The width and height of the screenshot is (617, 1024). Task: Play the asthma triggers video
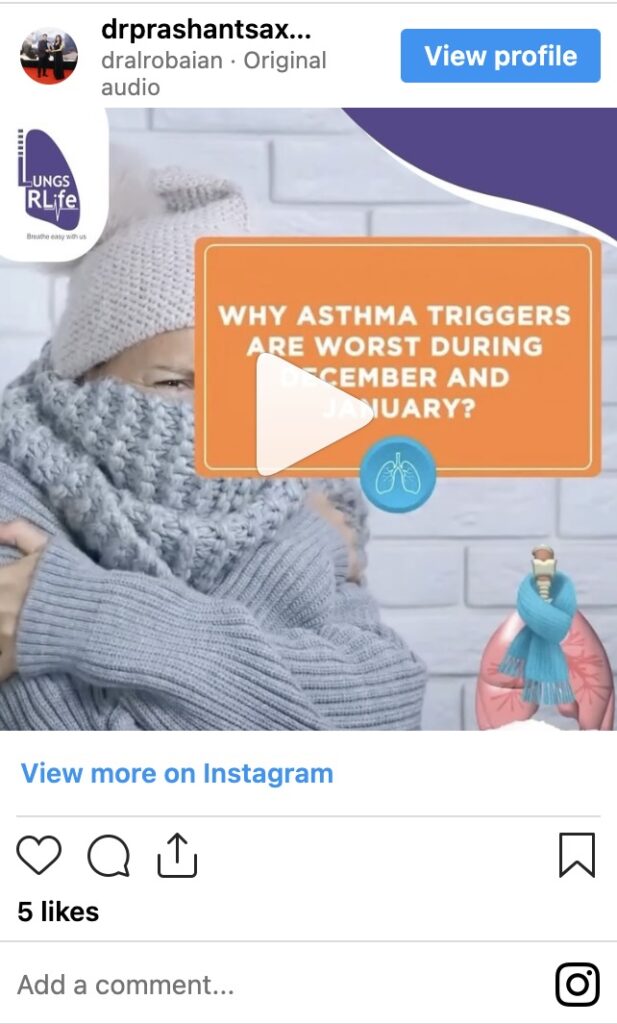(308, 414)
